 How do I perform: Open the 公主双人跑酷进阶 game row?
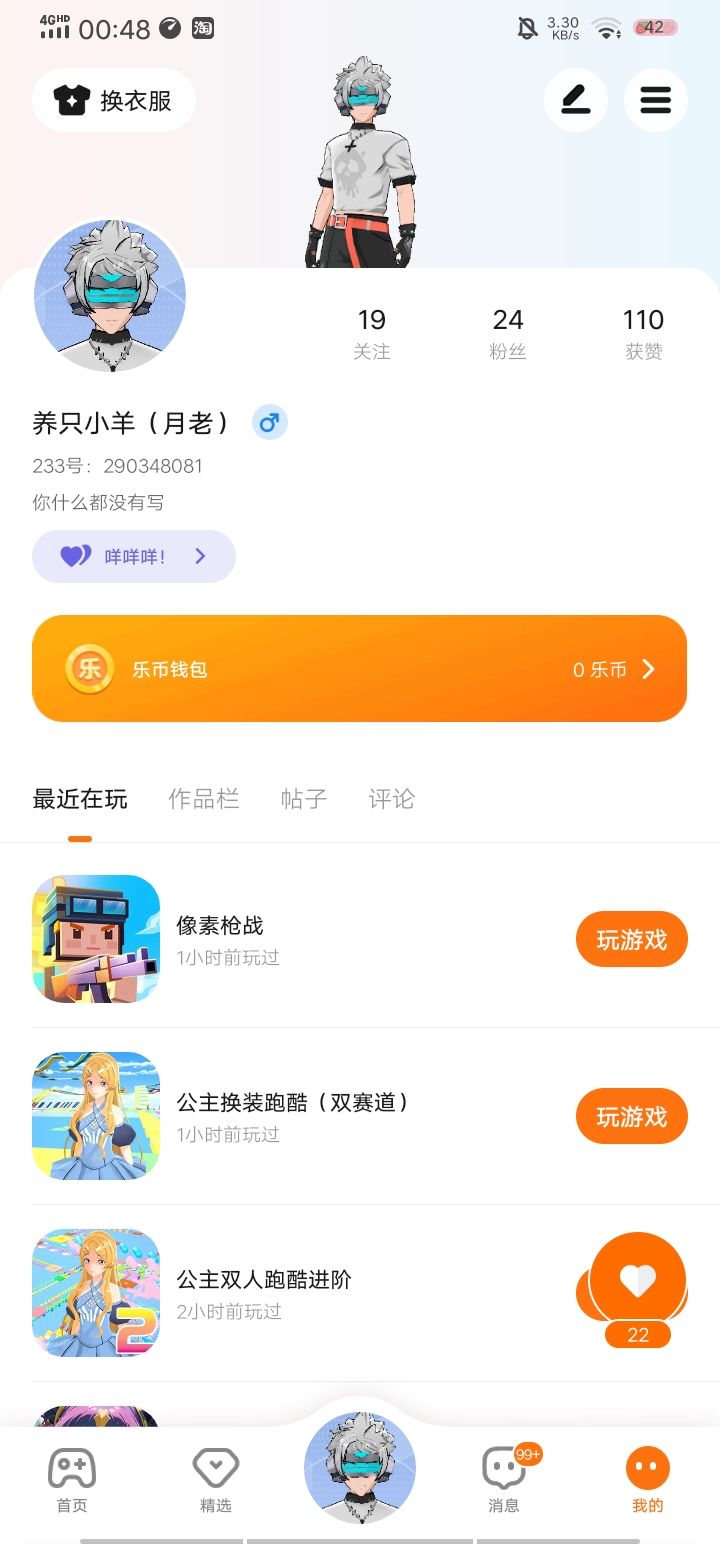click(300, 1293)
